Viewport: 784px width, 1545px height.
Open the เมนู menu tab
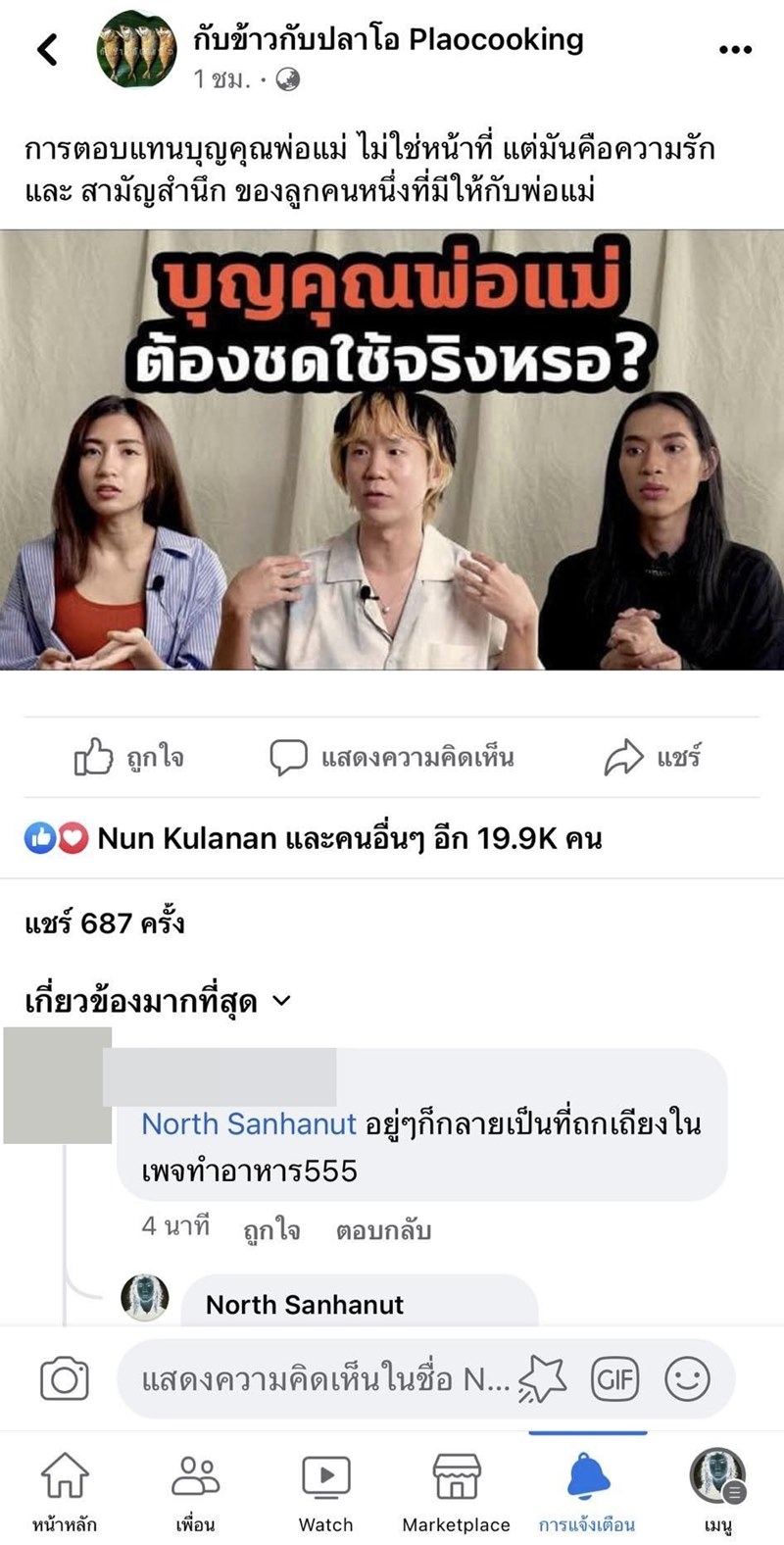718,1490
